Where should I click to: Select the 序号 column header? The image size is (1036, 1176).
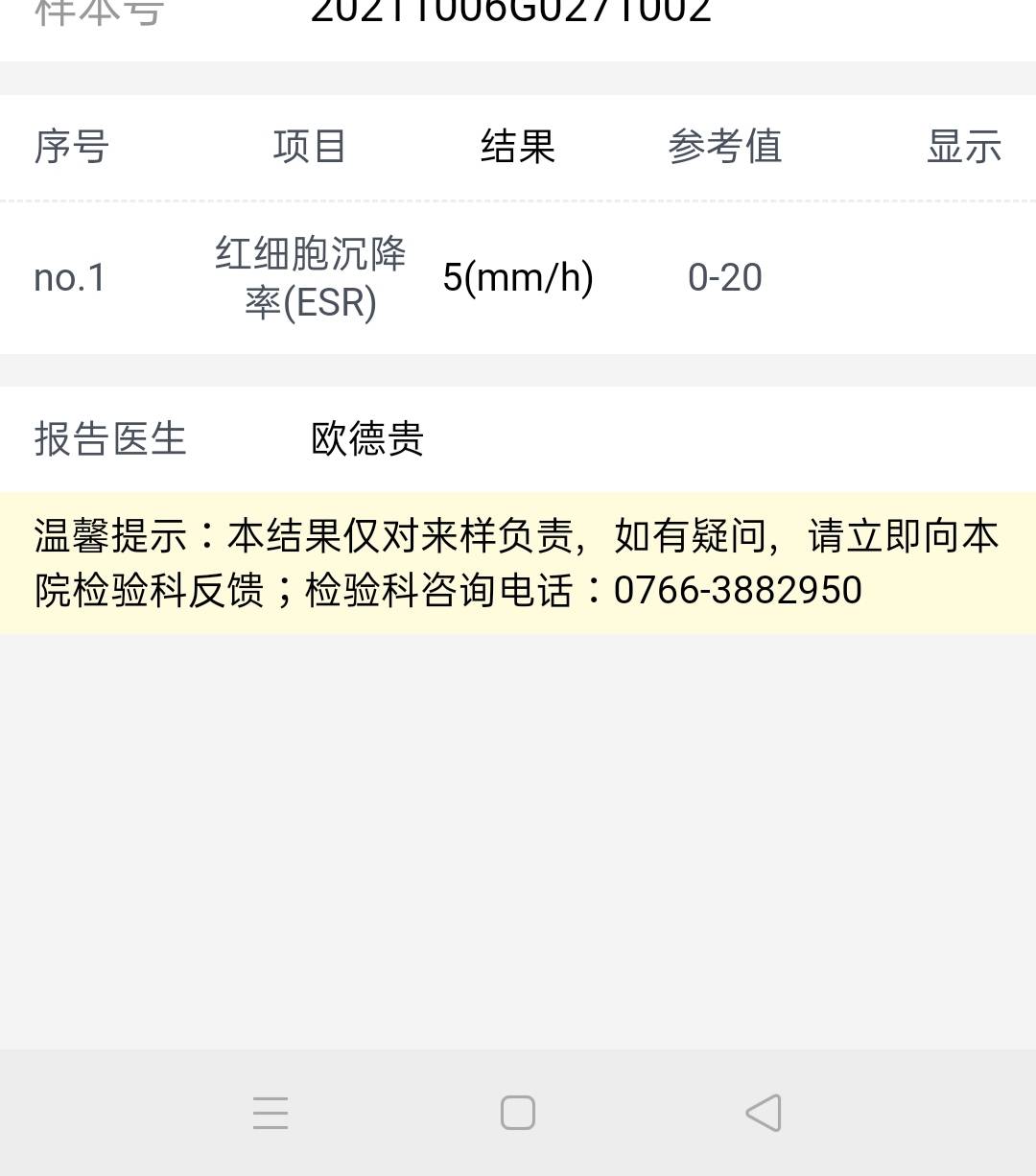click(x=69, y=147)
